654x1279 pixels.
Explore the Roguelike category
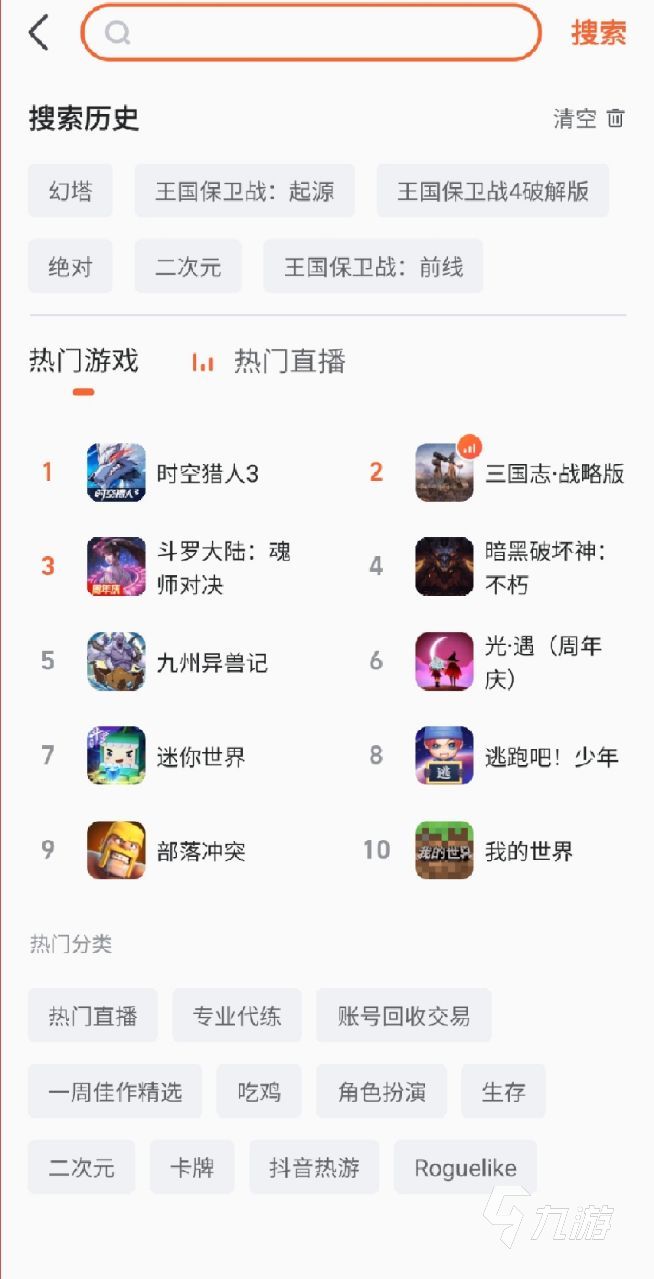(465, 1168)
